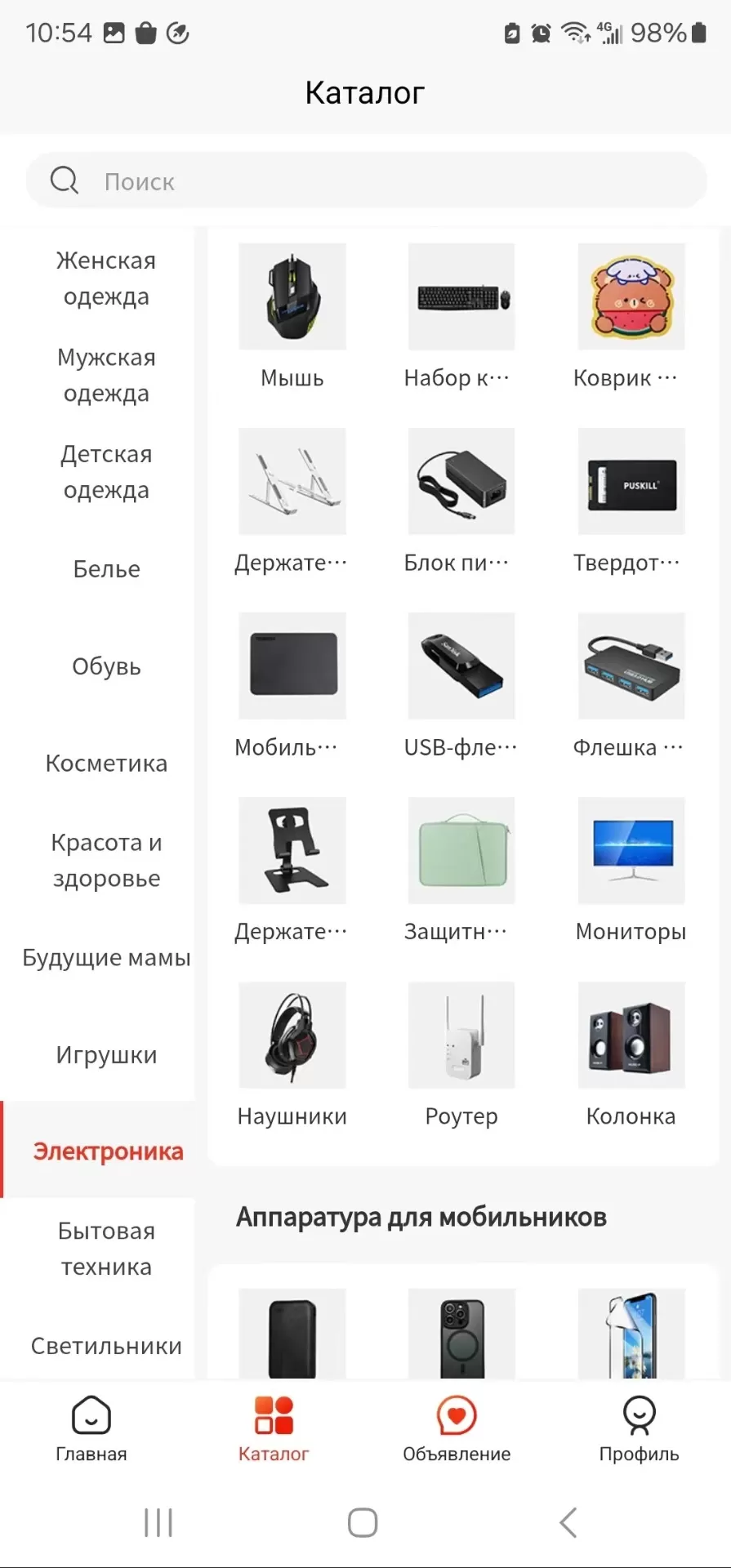
Task: Tap the Мониторы tile
Action: coord(631,869)
